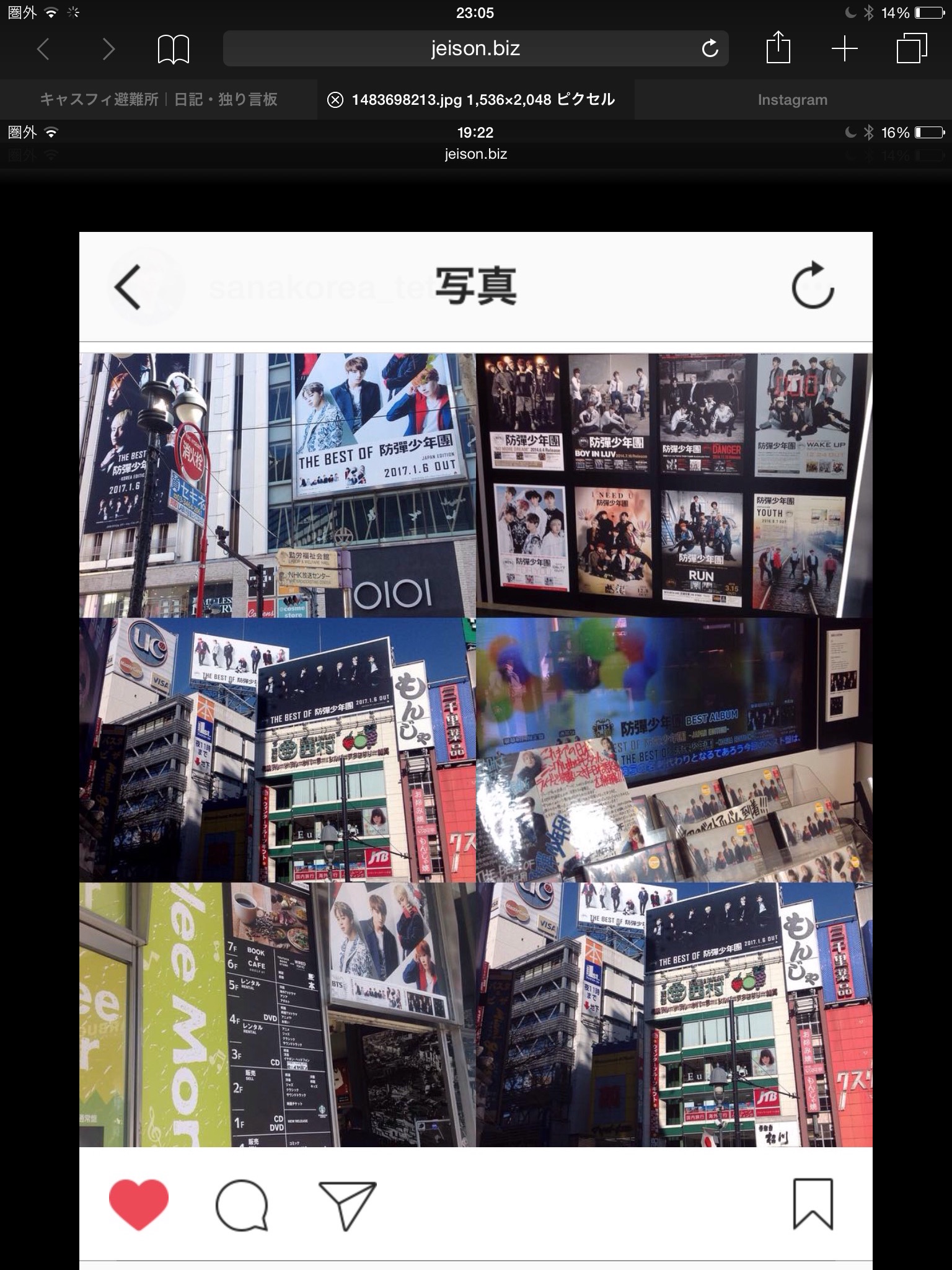Show all open tabs overview

[911, 48]
